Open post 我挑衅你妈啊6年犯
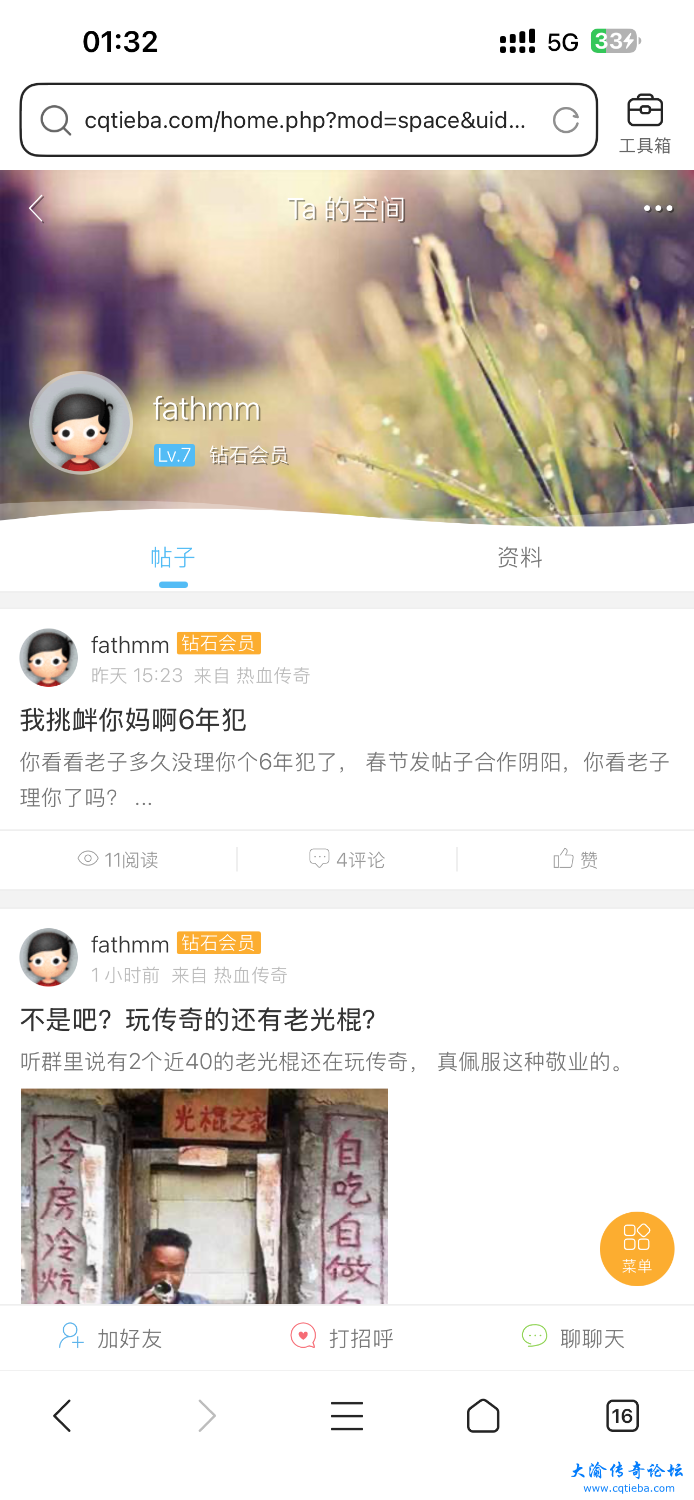694x1500 pixels. [133, 720]
